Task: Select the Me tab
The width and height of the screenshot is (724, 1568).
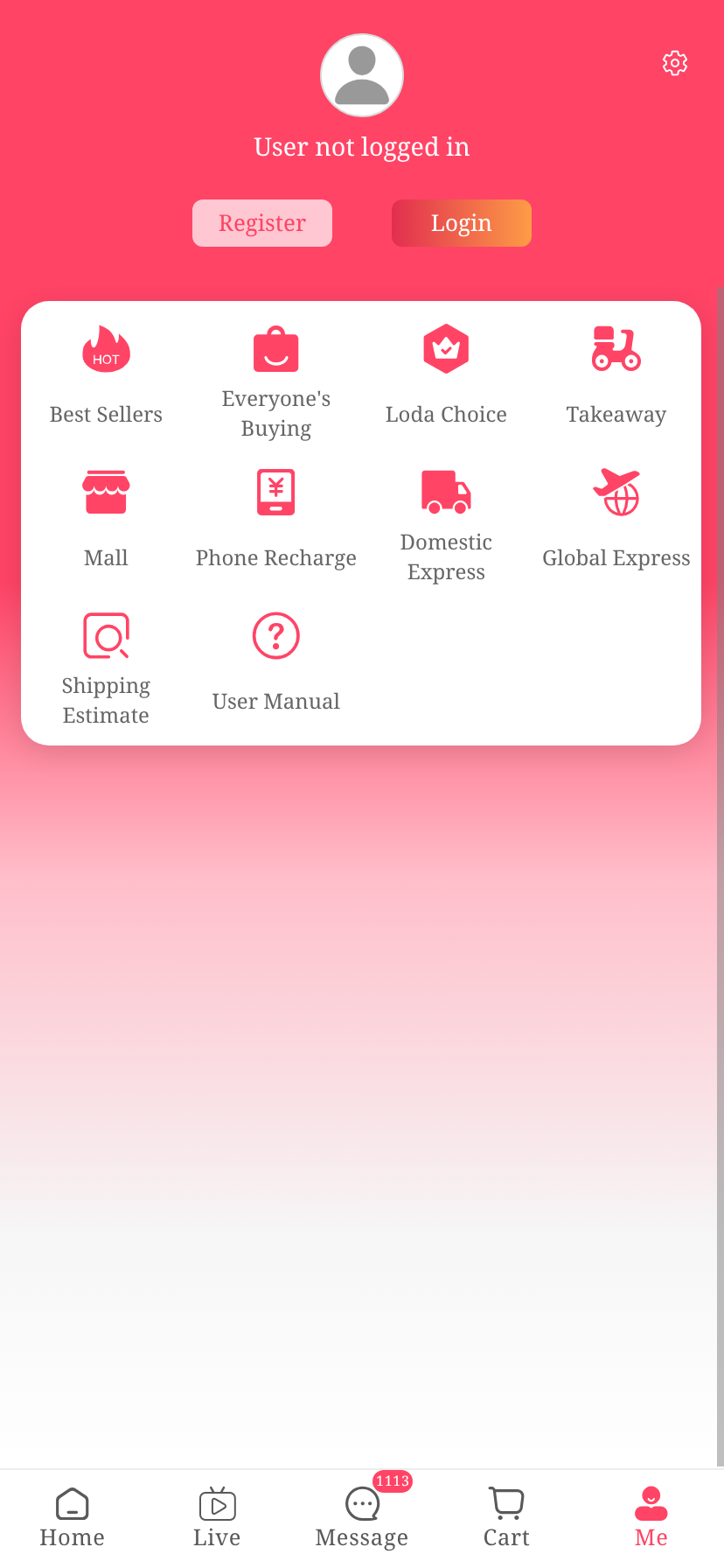Action: [x=651, y=1518]
